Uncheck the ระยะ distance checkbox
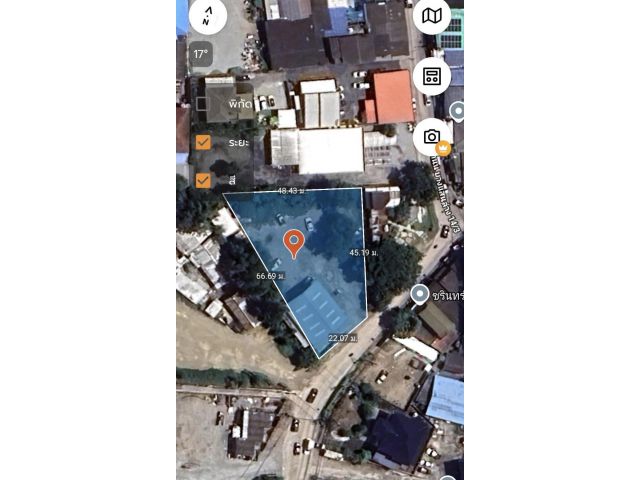The image size is (640, 480). click(x=204, y=142)
